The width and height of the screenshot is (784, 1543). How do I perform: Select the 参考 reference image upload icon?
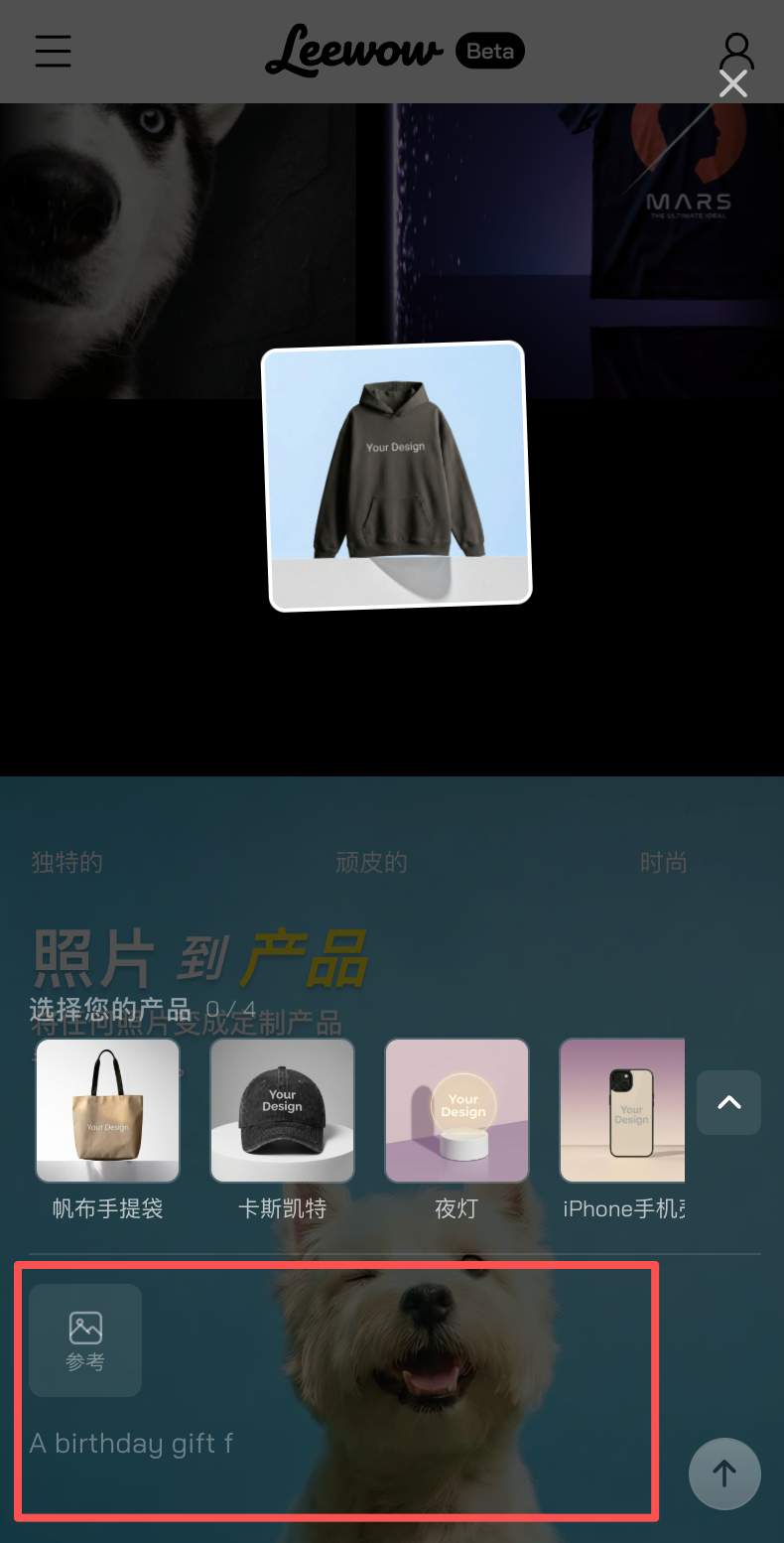[85, 1339]
